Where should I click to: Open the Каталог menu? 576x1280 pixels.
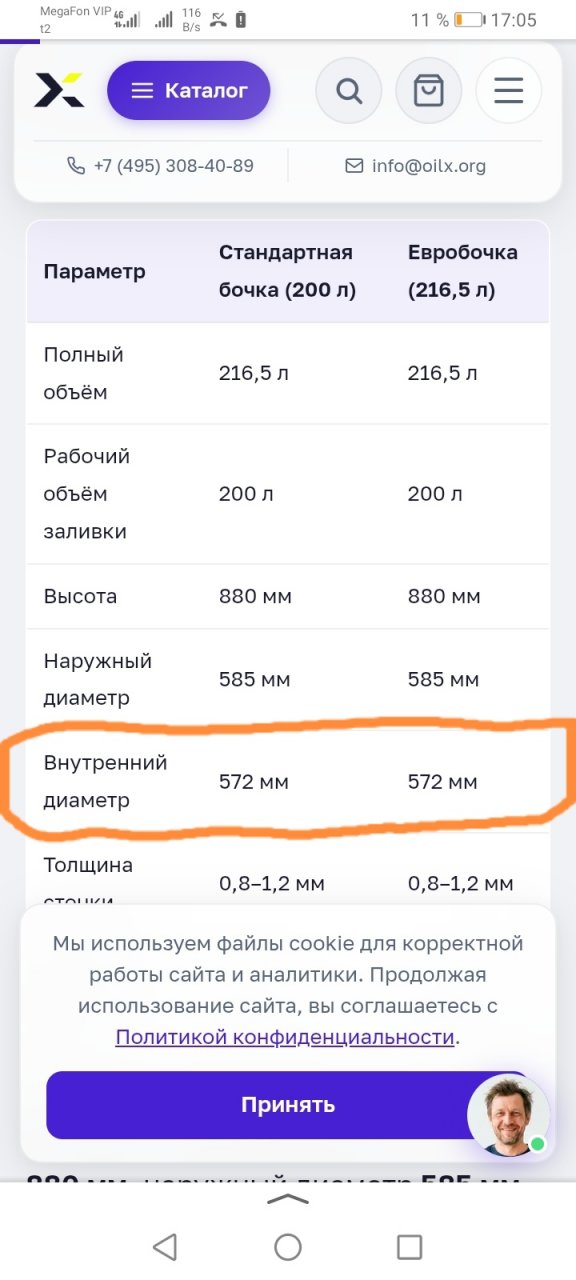[189, 91]
